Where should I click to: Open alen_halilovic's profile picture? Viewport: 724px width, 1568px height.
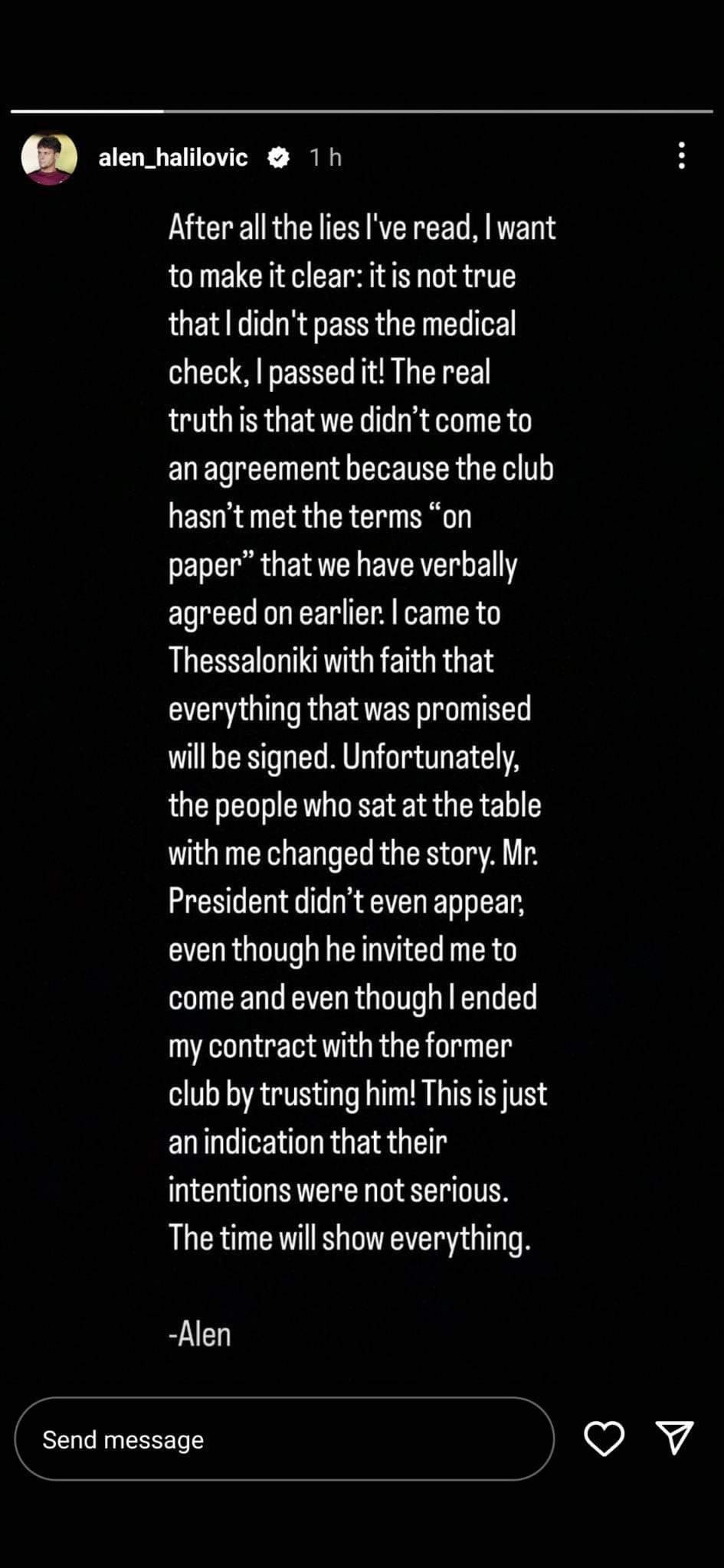[49, 158]
